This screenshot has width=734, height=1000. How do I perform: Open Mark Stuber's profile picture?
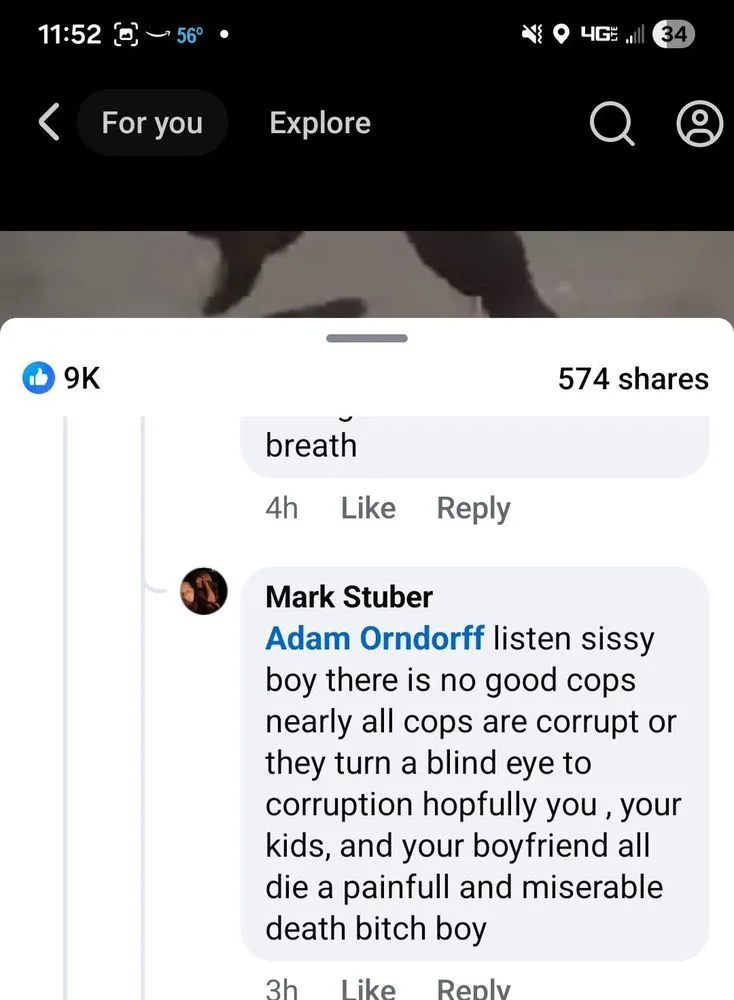tap(204, 591)
